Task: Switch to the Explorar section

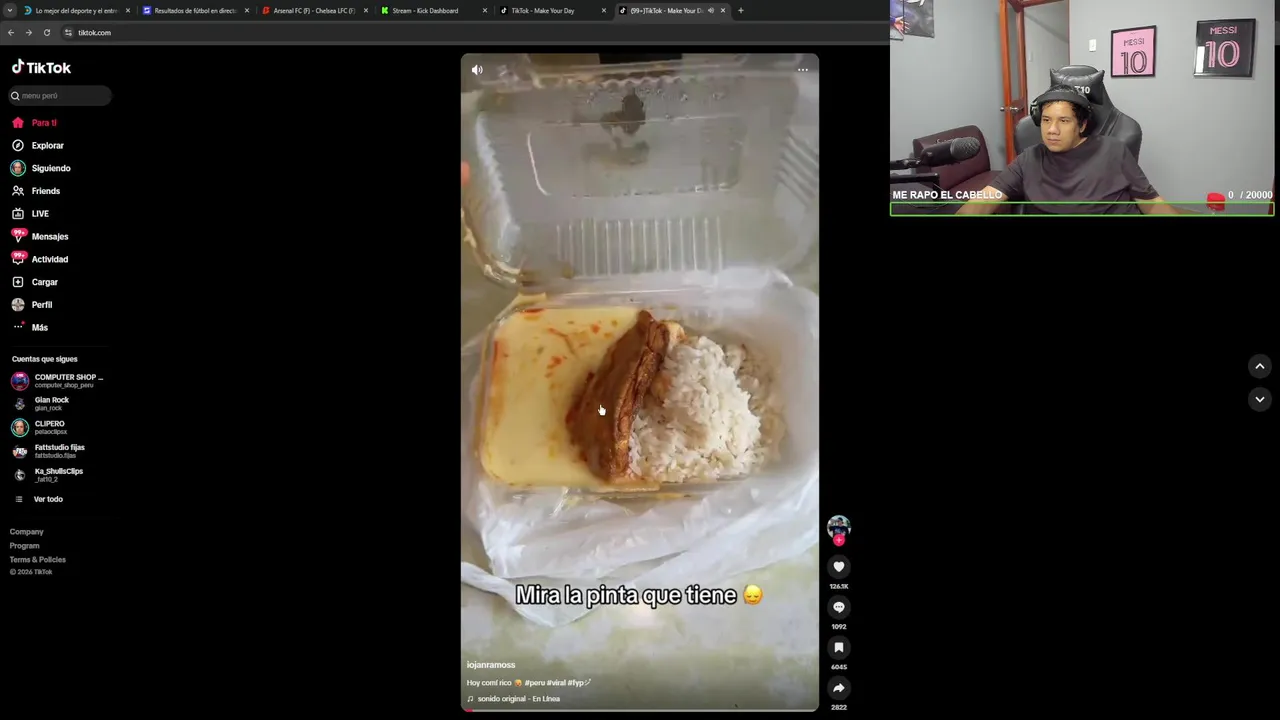Action: (x=47, y=146)
